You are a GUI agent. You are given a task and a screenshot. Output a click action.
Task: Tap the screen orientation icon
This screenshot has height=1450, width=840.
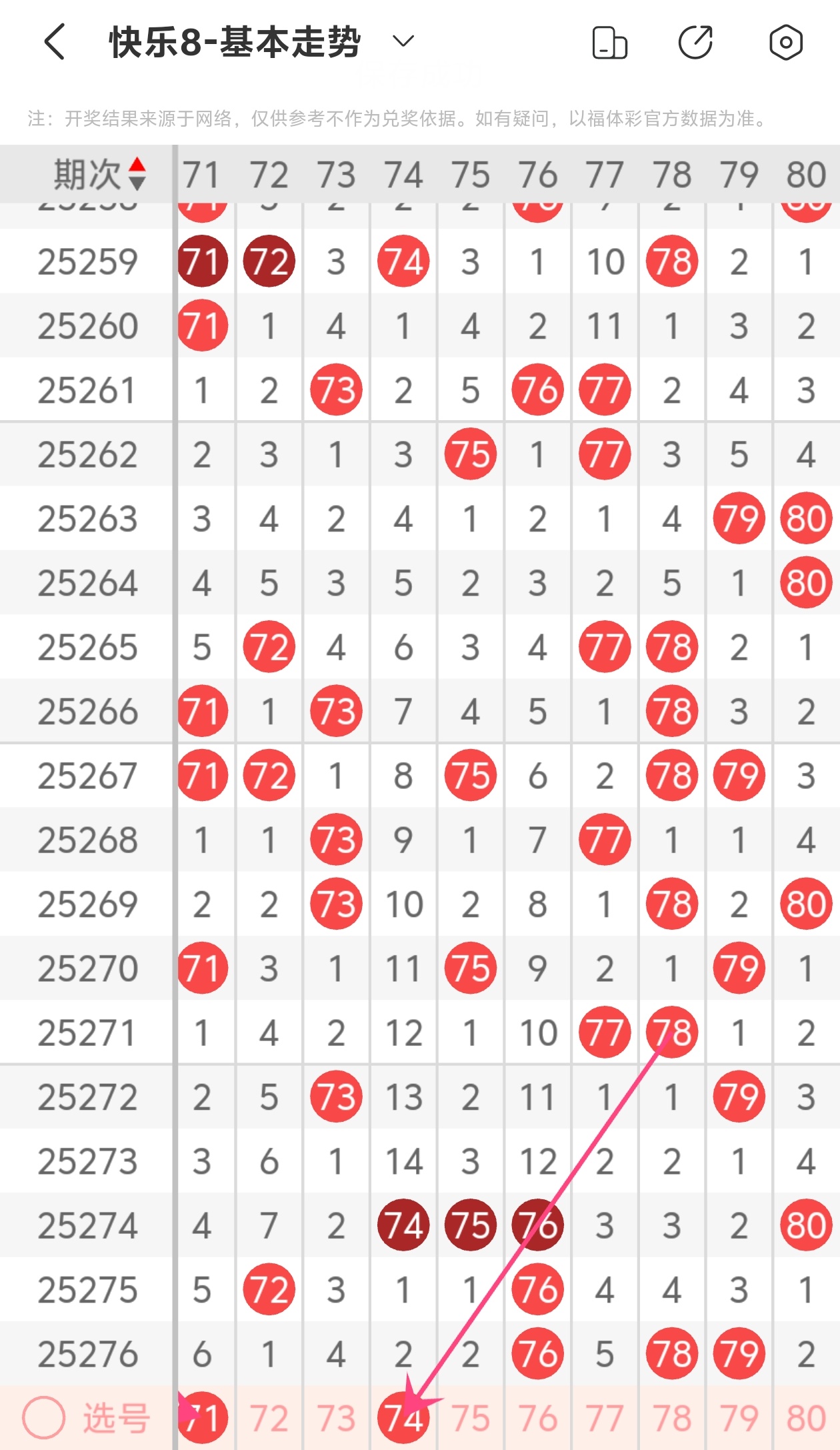pos(609,43)
